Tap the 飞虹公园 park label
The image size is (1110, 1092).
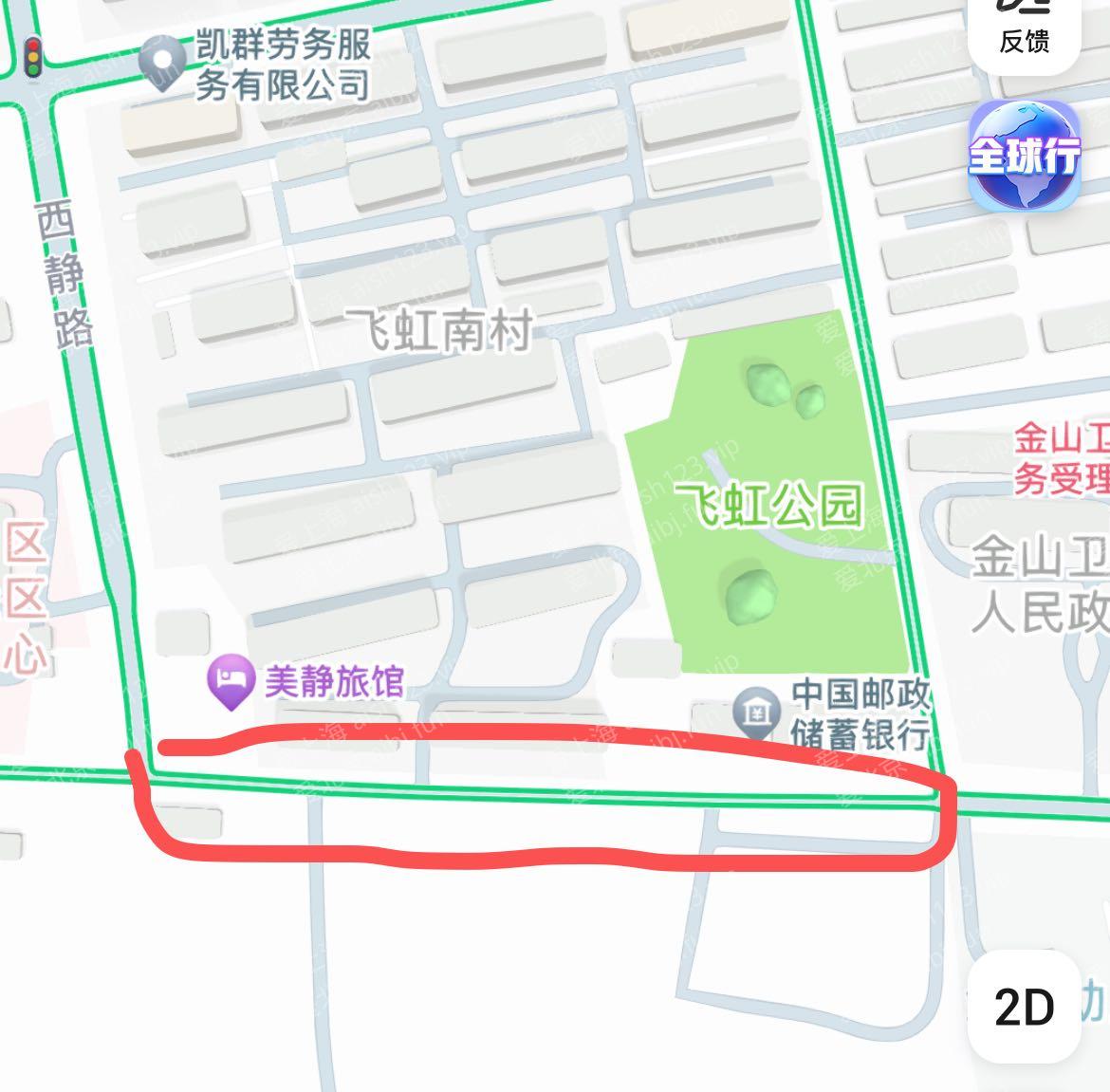click(x=768, y=504)
